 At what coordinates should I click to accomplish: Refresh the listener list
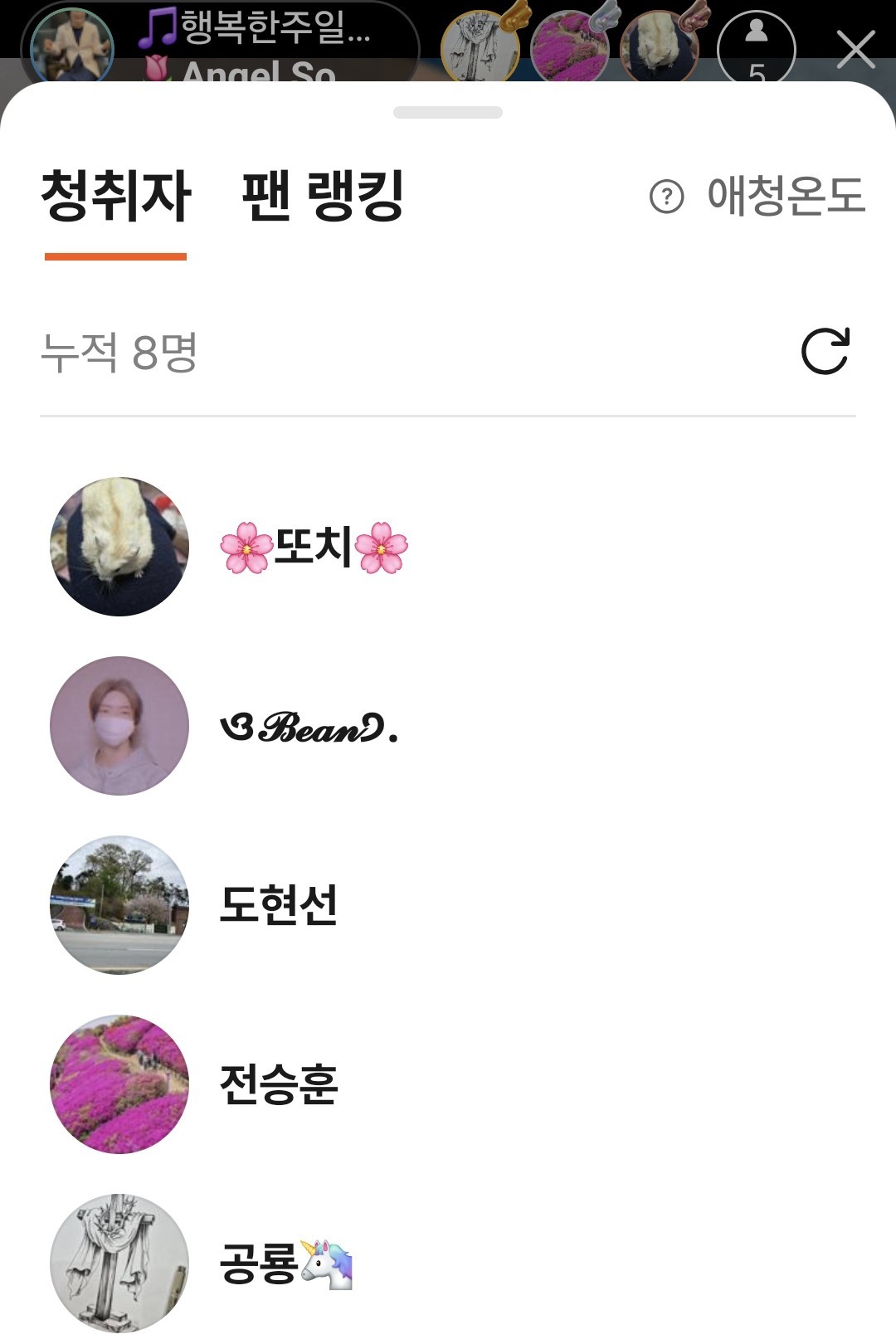pos(825,352)
